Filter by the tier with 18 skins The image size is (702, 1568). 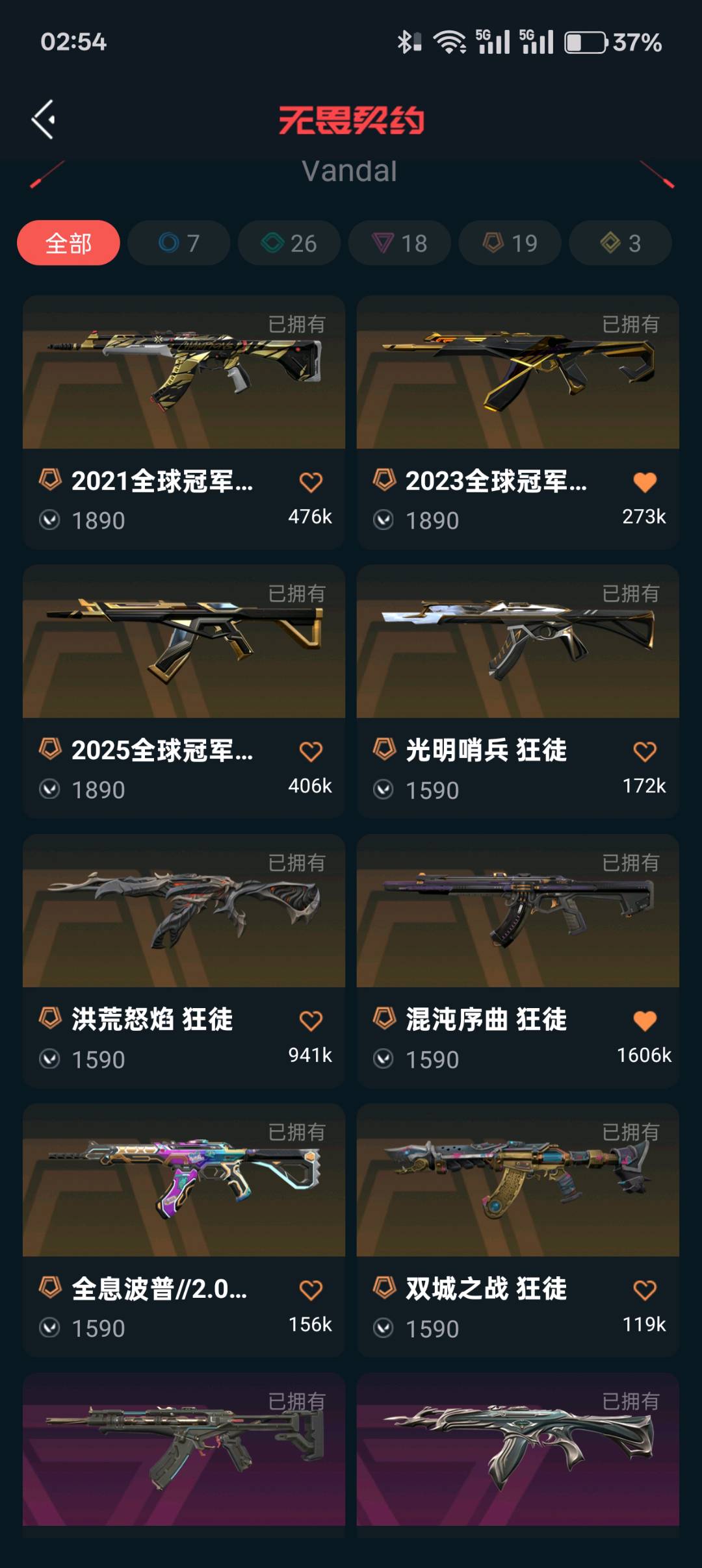tap(400, 243)
